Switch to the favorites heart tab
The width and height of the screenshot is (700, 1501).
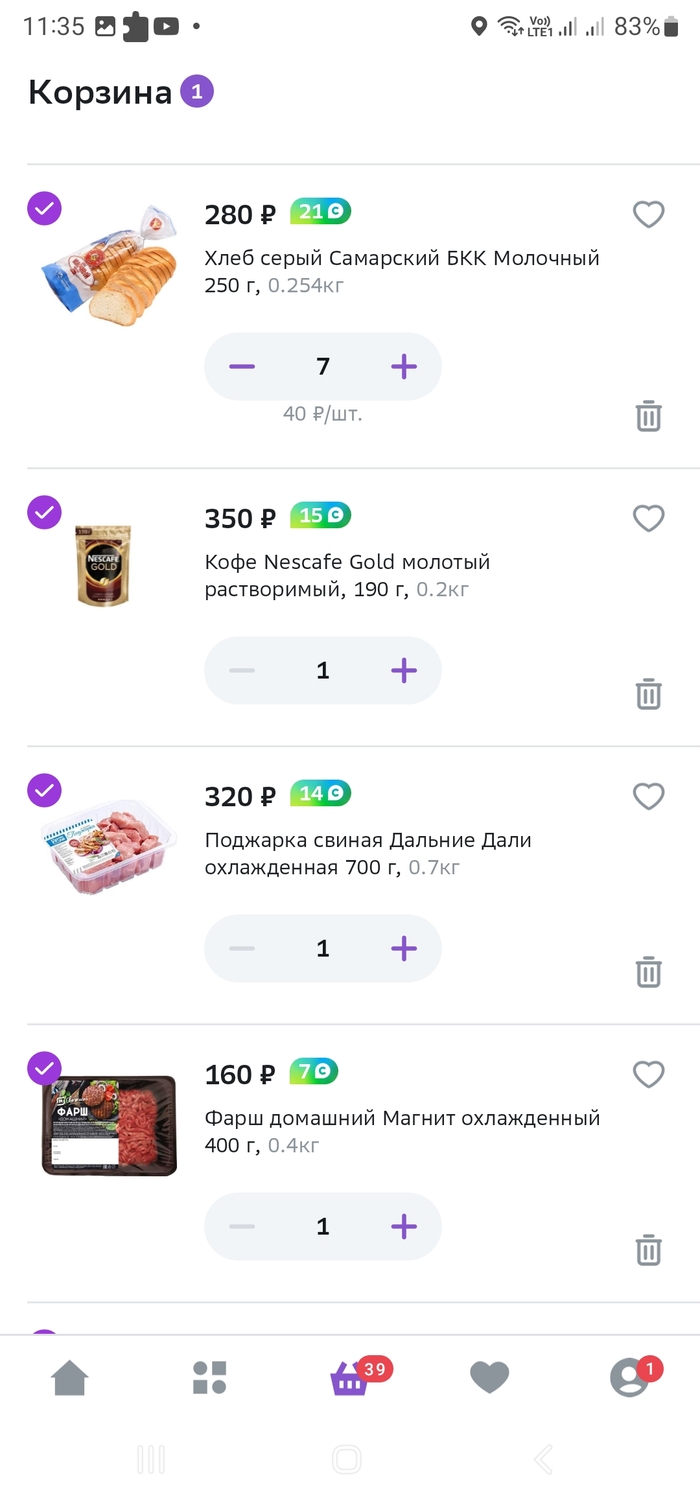tap(490, 1378)
